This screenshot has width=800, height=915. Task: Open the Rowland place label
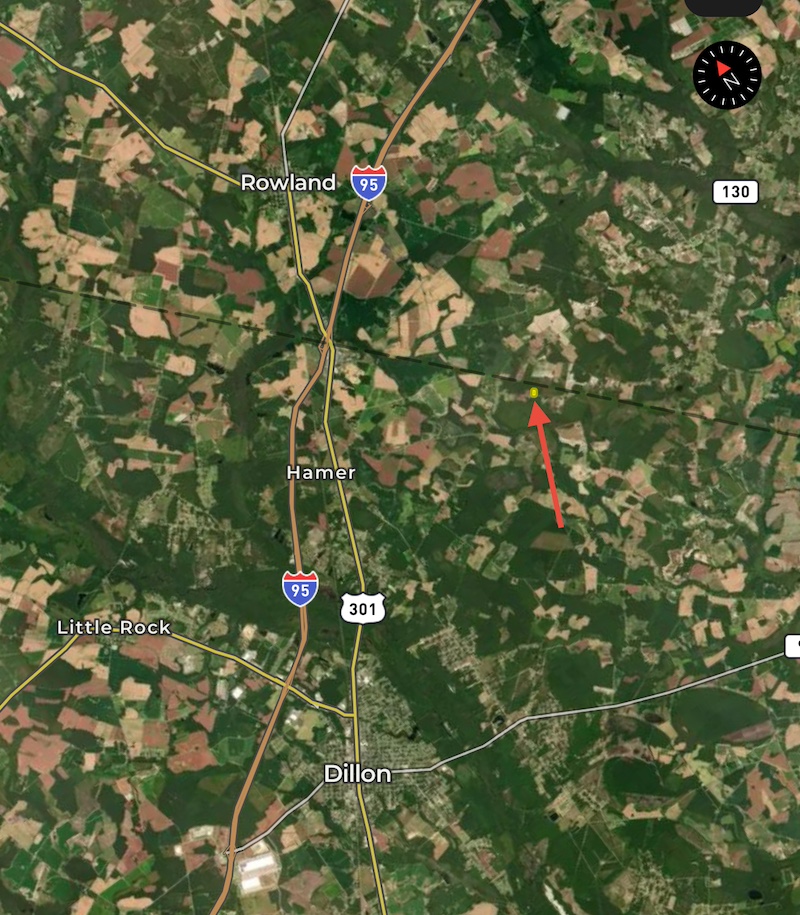point(288,182)
